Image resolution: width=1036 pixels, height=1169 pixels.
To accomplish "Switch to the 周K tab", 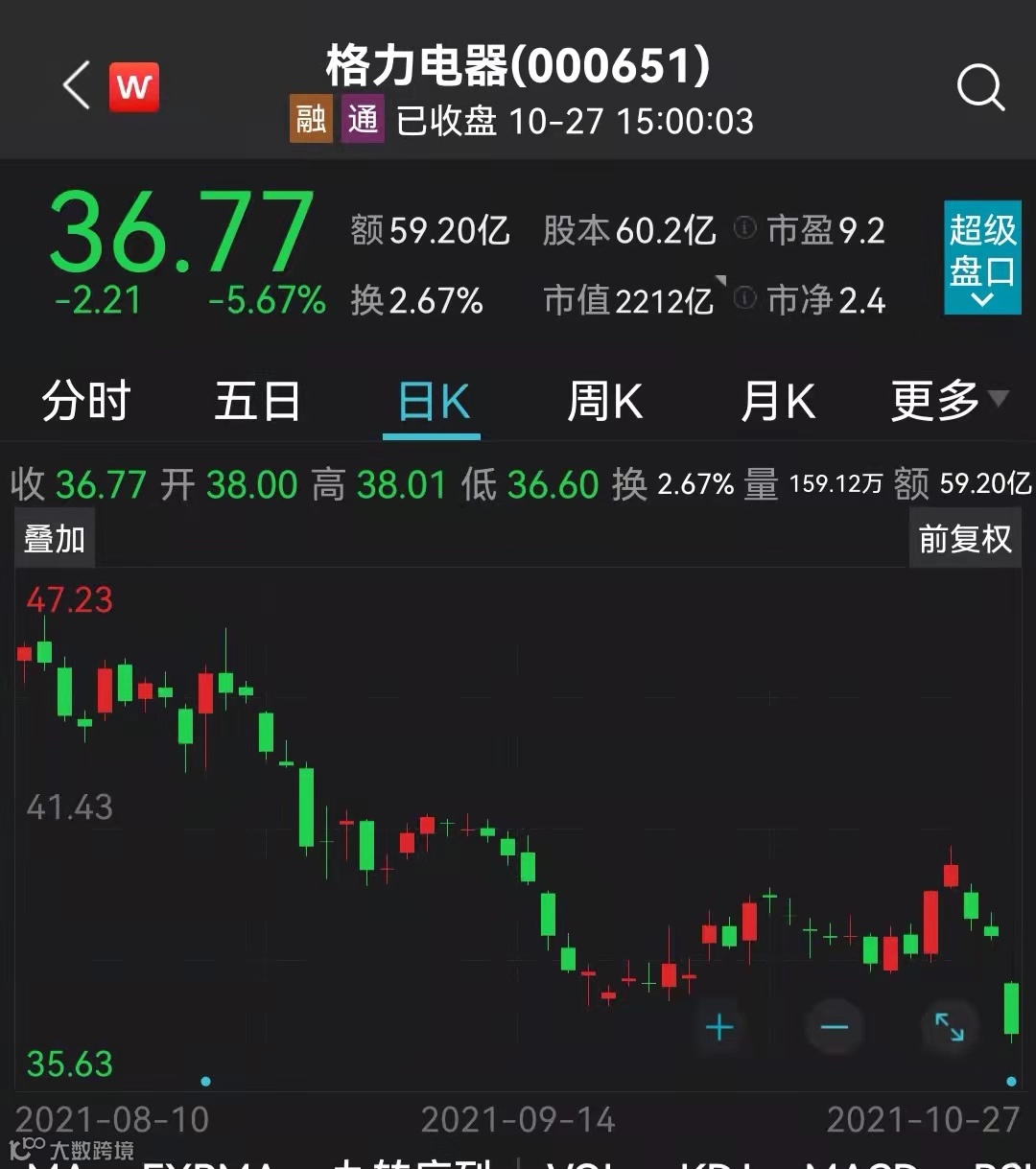I will click(x=604, y=402).
